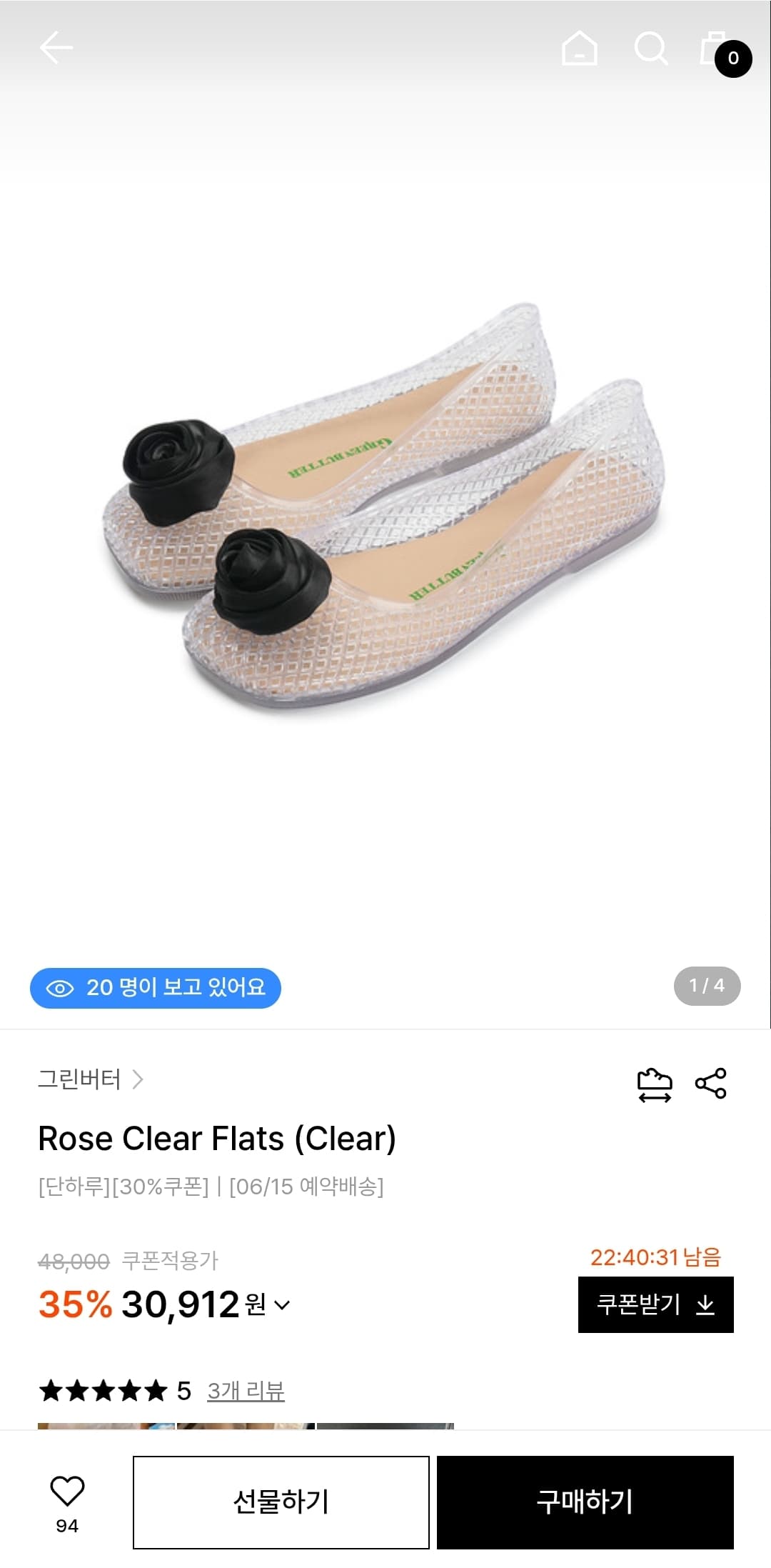
Task: Tap the 구매하기 purchase button
Action: point(585,1502)
